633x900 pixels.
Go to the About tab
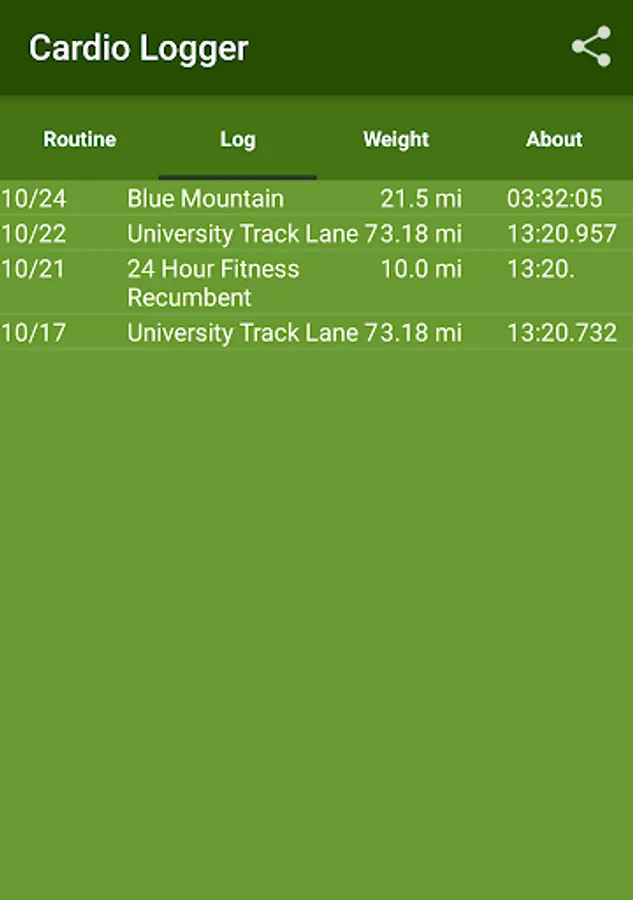(x=554, y=139)
